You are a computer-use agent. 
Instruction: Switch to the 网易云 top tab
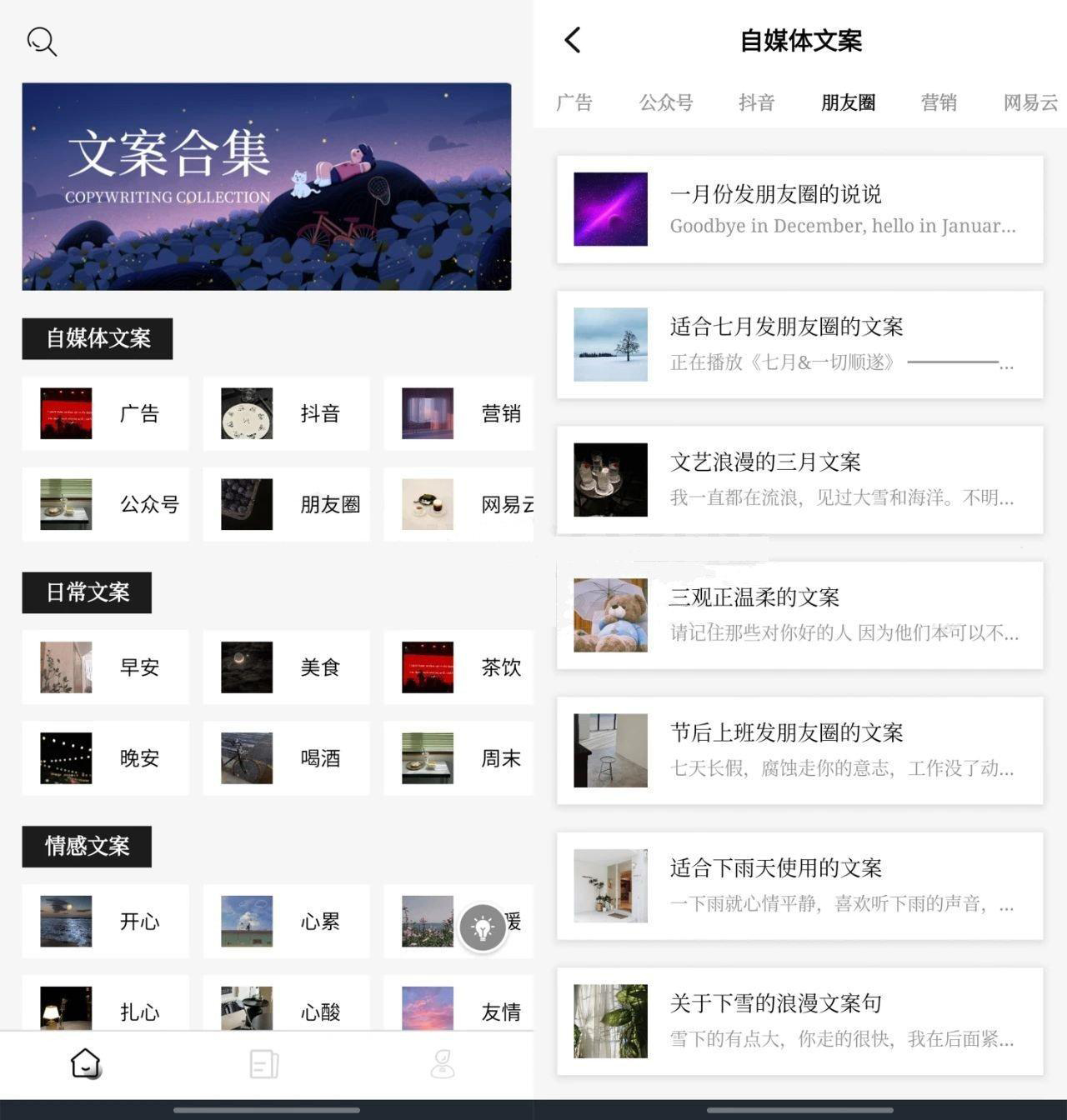pos(1030,102)
